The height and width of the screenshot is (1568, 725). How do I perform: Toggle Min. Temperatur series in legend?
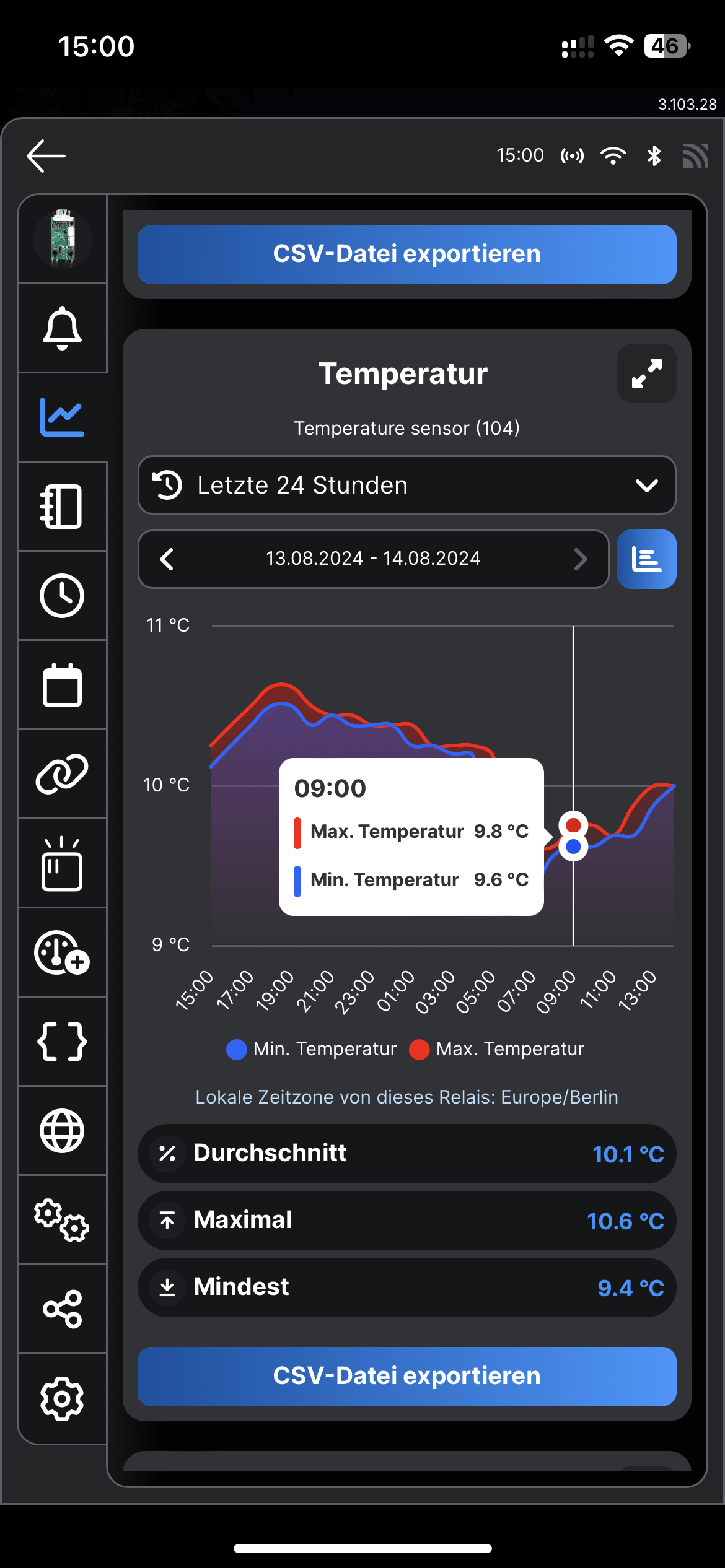click(312, 1049)
